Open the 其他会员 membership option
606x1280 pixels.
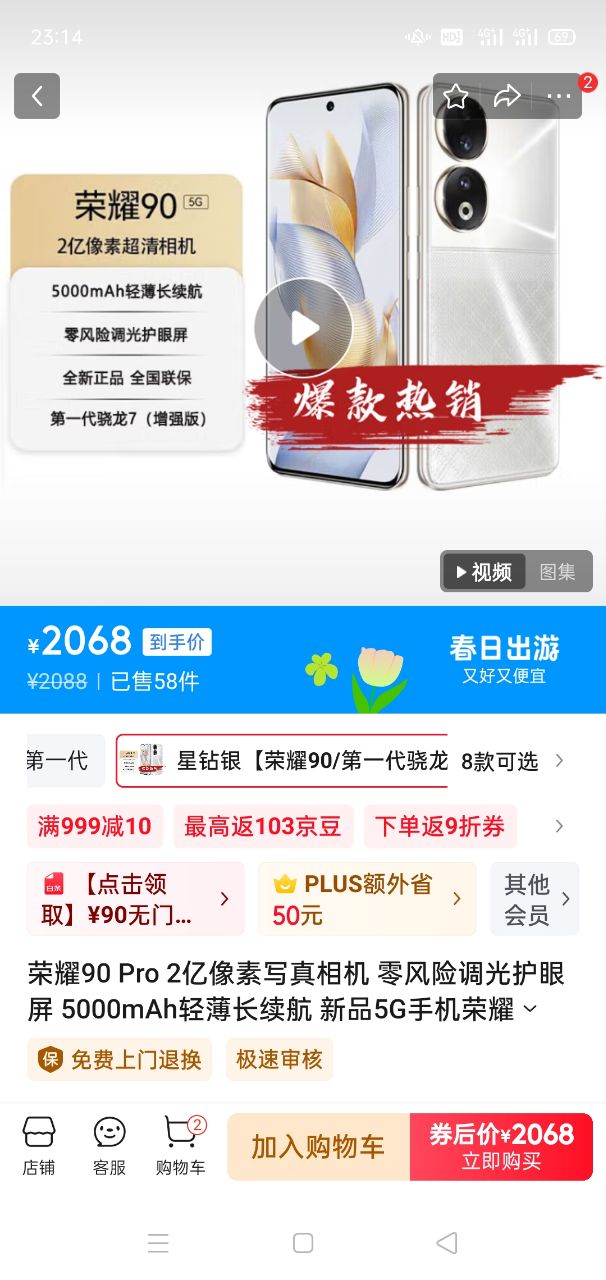pos(535,899)
